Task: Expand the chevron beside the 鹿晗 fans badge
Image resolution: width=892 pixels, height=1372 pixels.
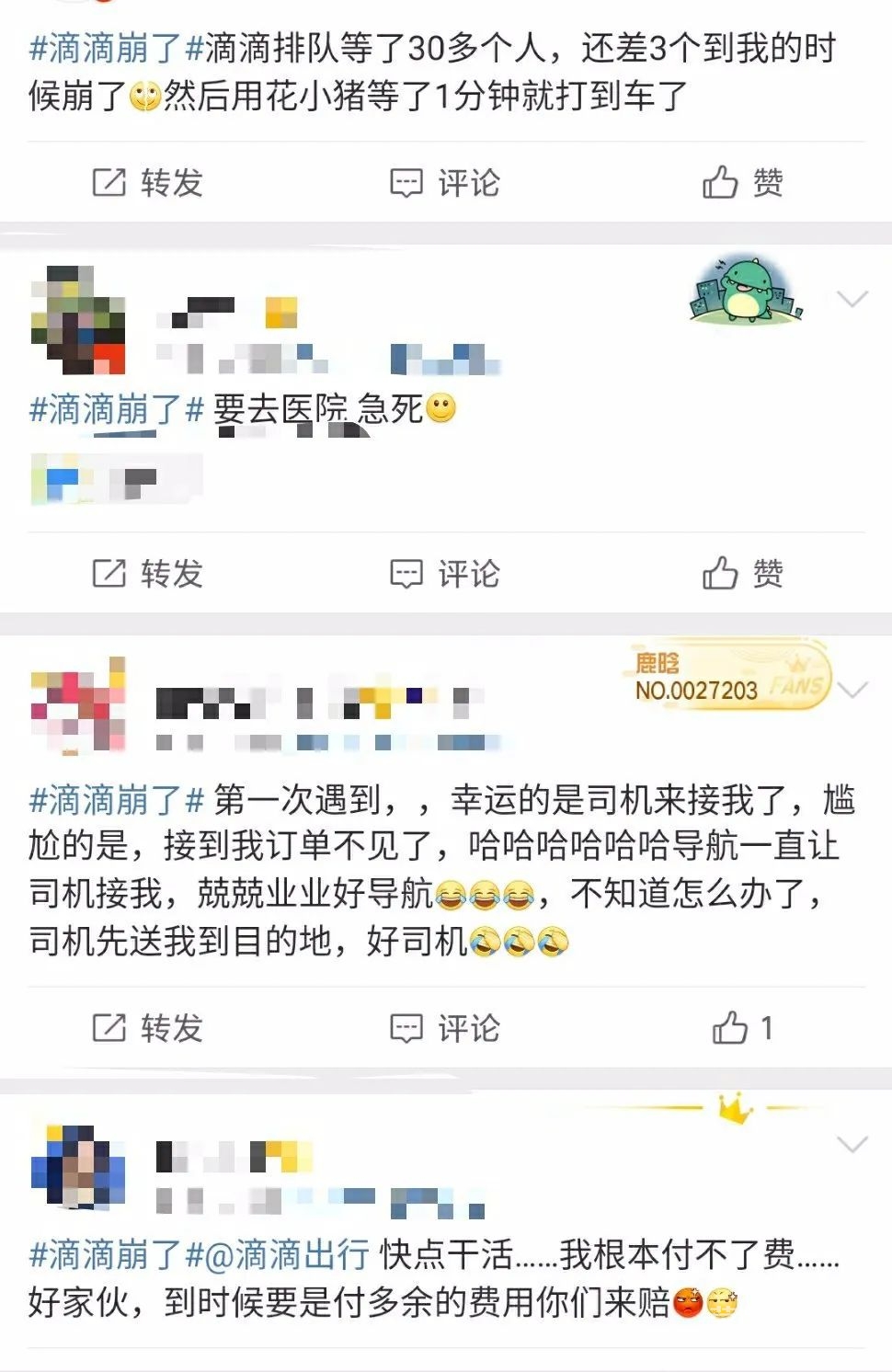Action: point(852,690)
